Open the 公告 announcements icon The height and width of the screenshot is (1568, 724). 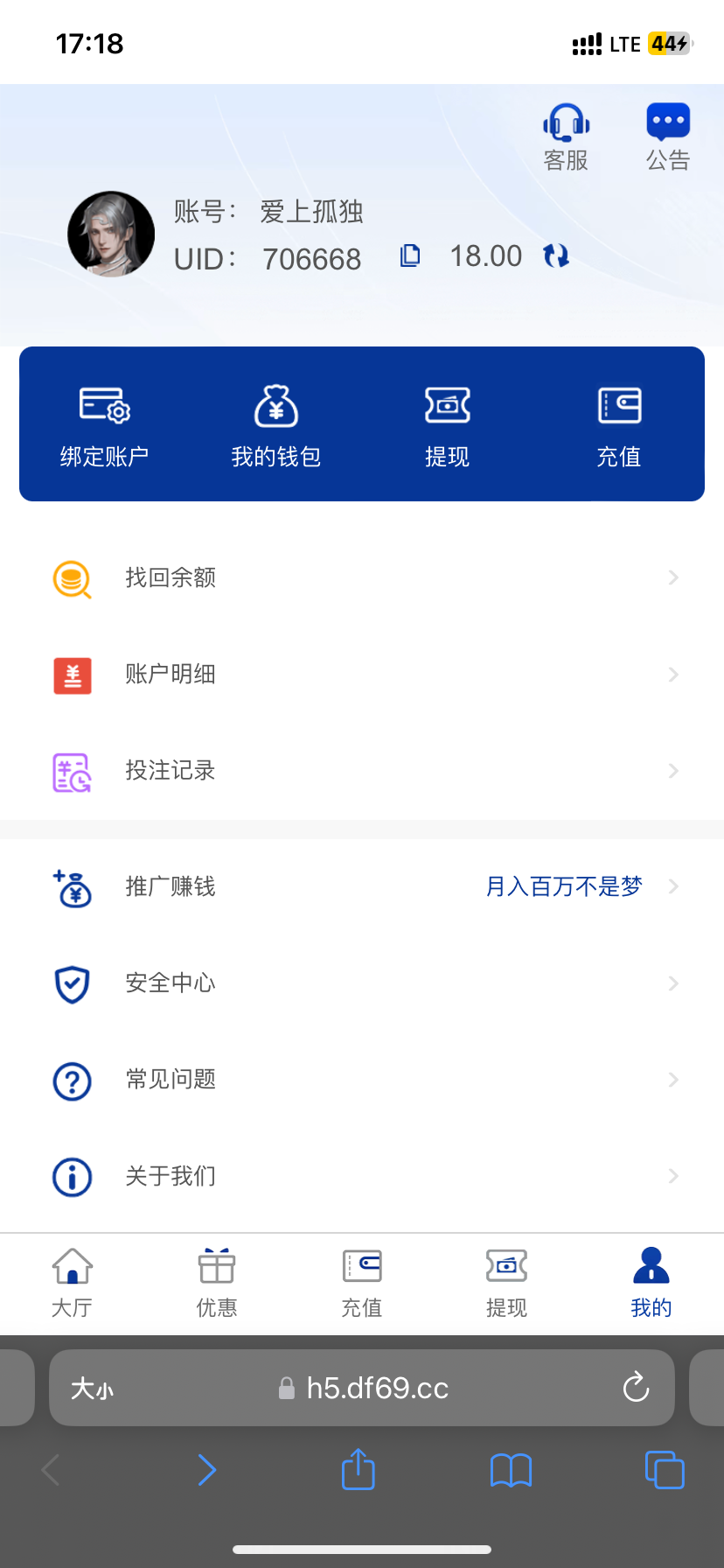click(668, 136)
